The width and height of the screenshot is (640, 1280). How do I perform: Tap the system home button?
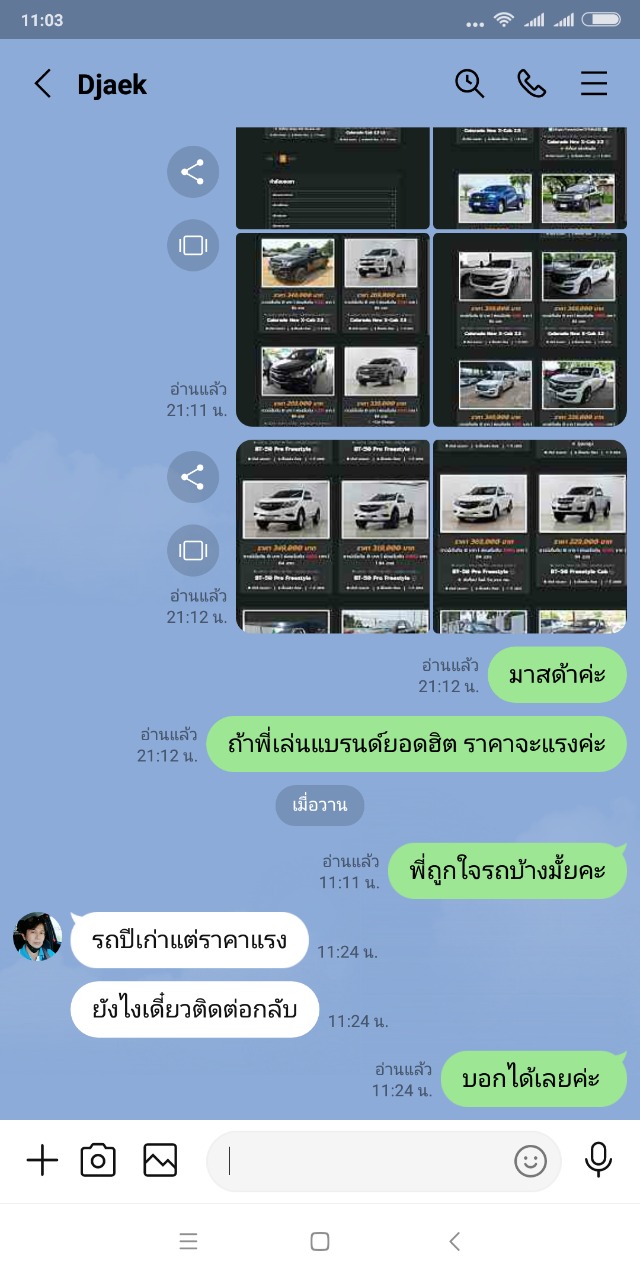pos(320,1241)
